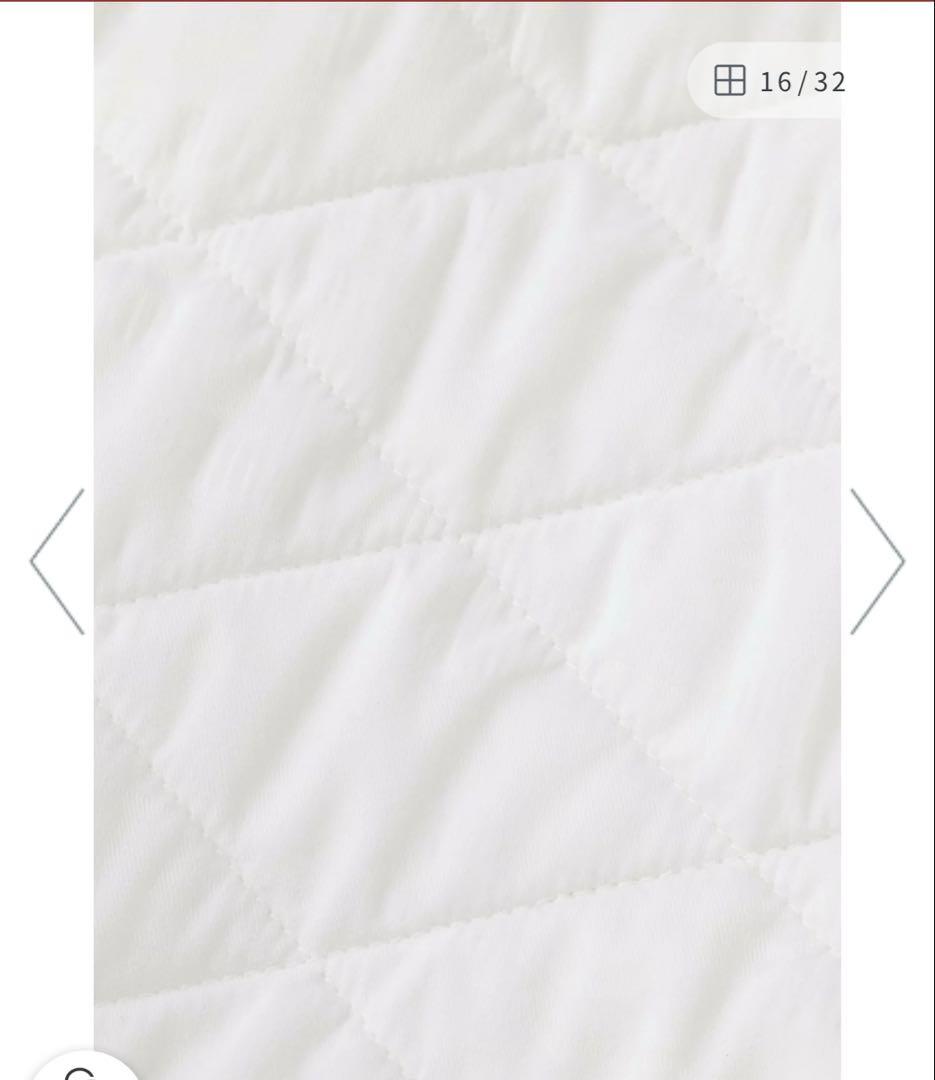Go to the previous product image

(x=58, y=561)
